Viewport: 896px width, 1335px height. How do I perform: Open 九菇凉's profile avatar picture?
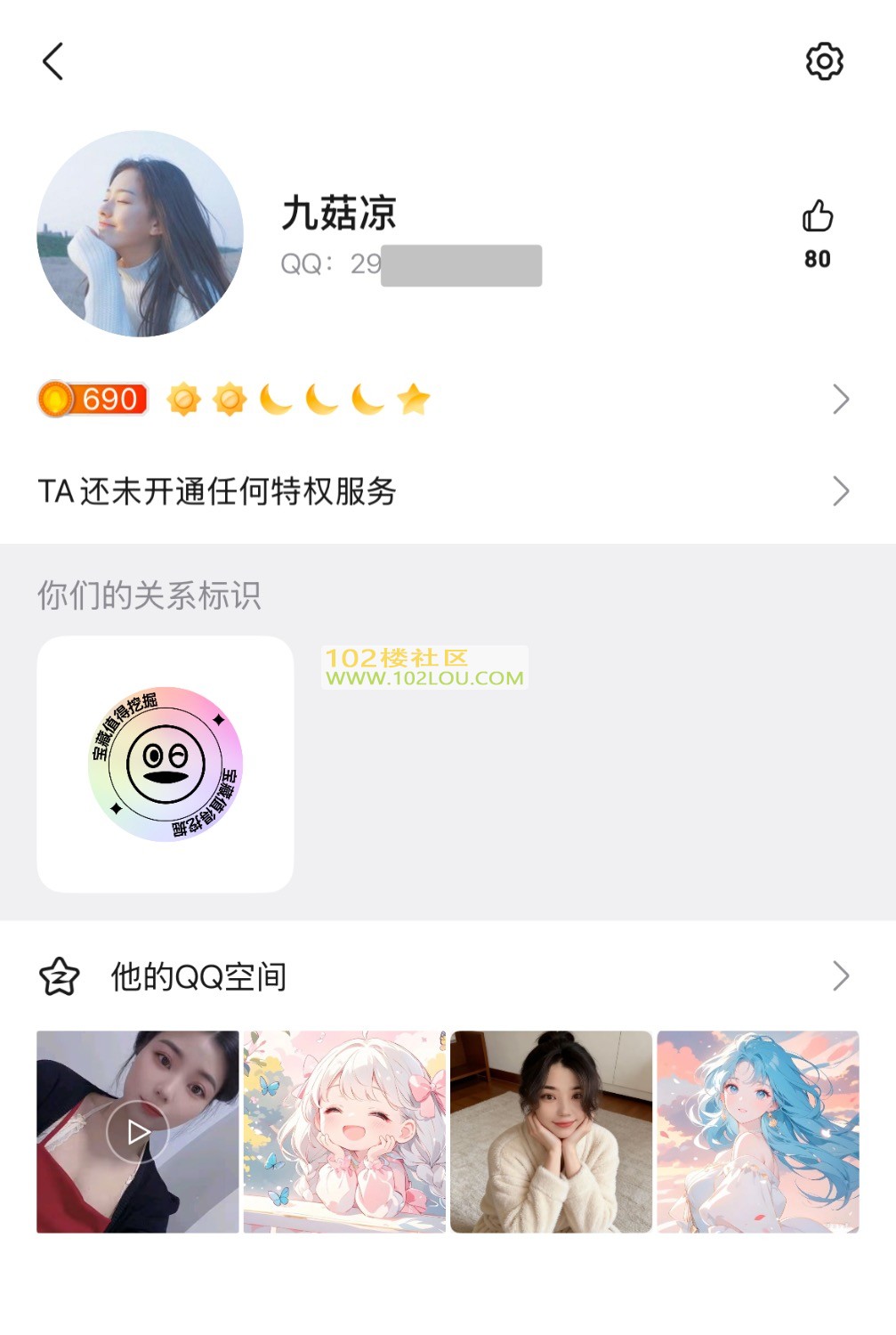[140, 234]
